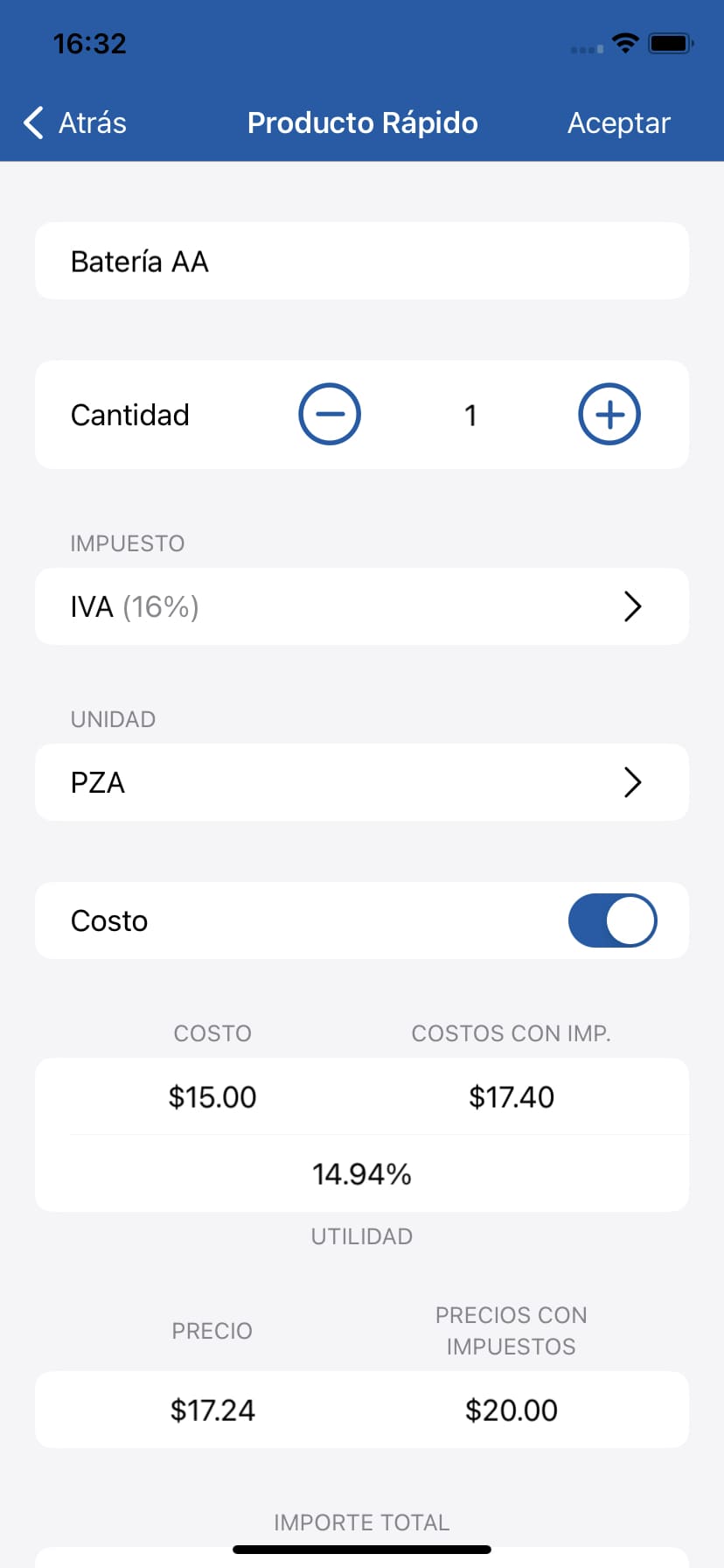Tap the minus icon to decrease quantity
The width and height of the screenshot is (724, 1568).
coord(330,414)
